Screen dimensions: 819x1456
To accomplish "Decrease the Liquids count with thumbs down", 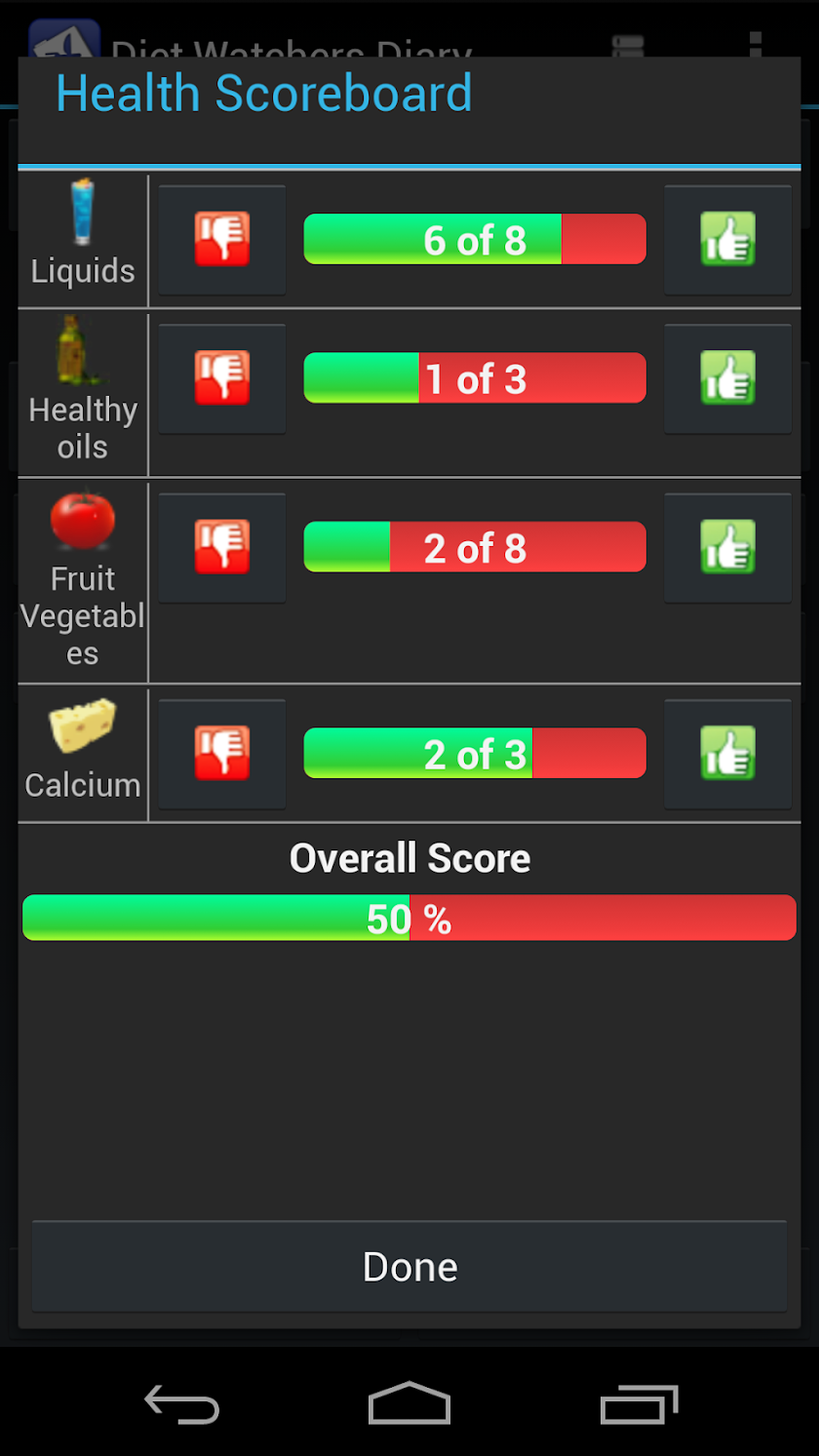I will [x=222, y=240].
